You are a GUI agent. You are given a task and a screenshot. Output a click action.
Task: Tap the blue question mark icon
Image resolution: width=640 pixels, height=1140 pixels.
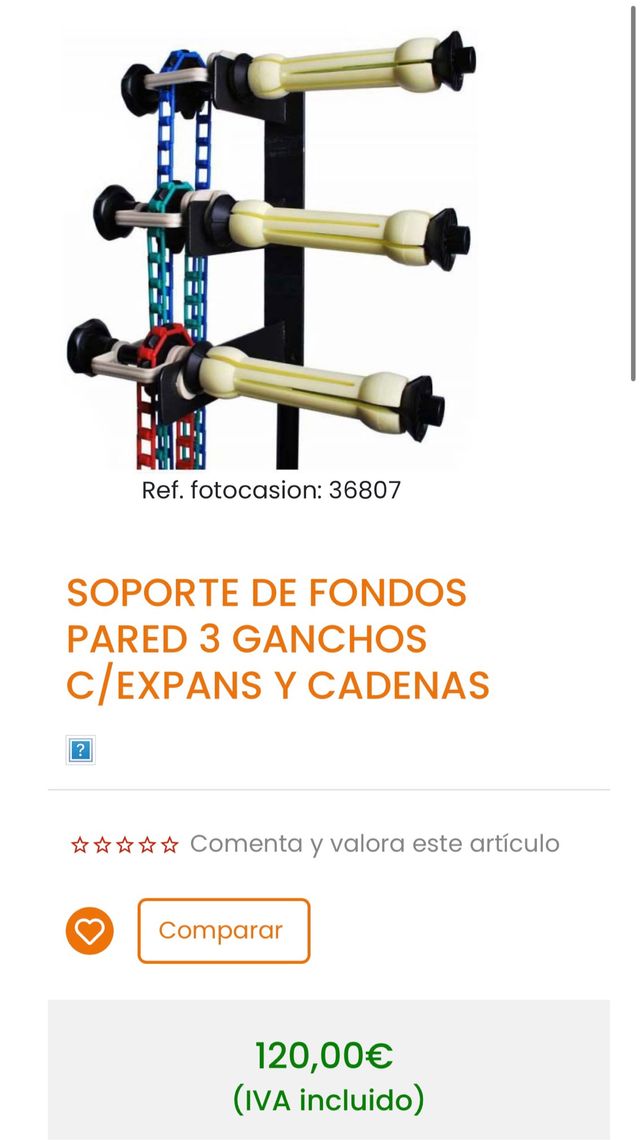click(81, 750)
